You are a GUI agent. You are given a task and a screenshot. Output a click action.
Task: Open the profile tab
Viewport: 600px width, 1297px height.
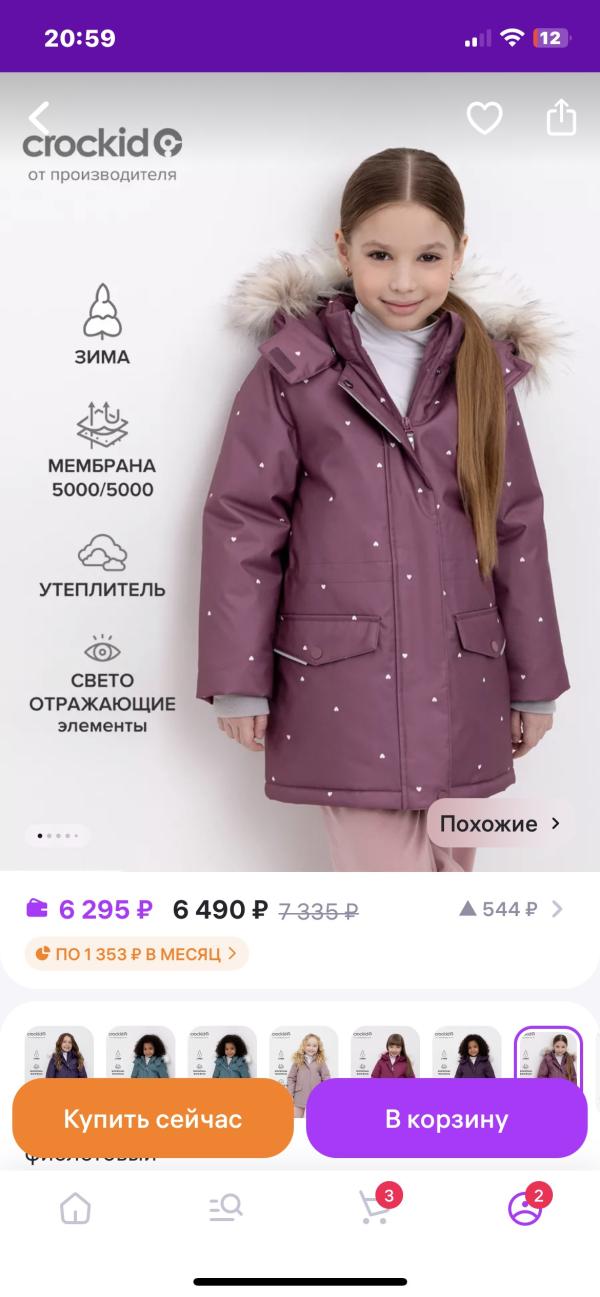(x=525, y=1208)
